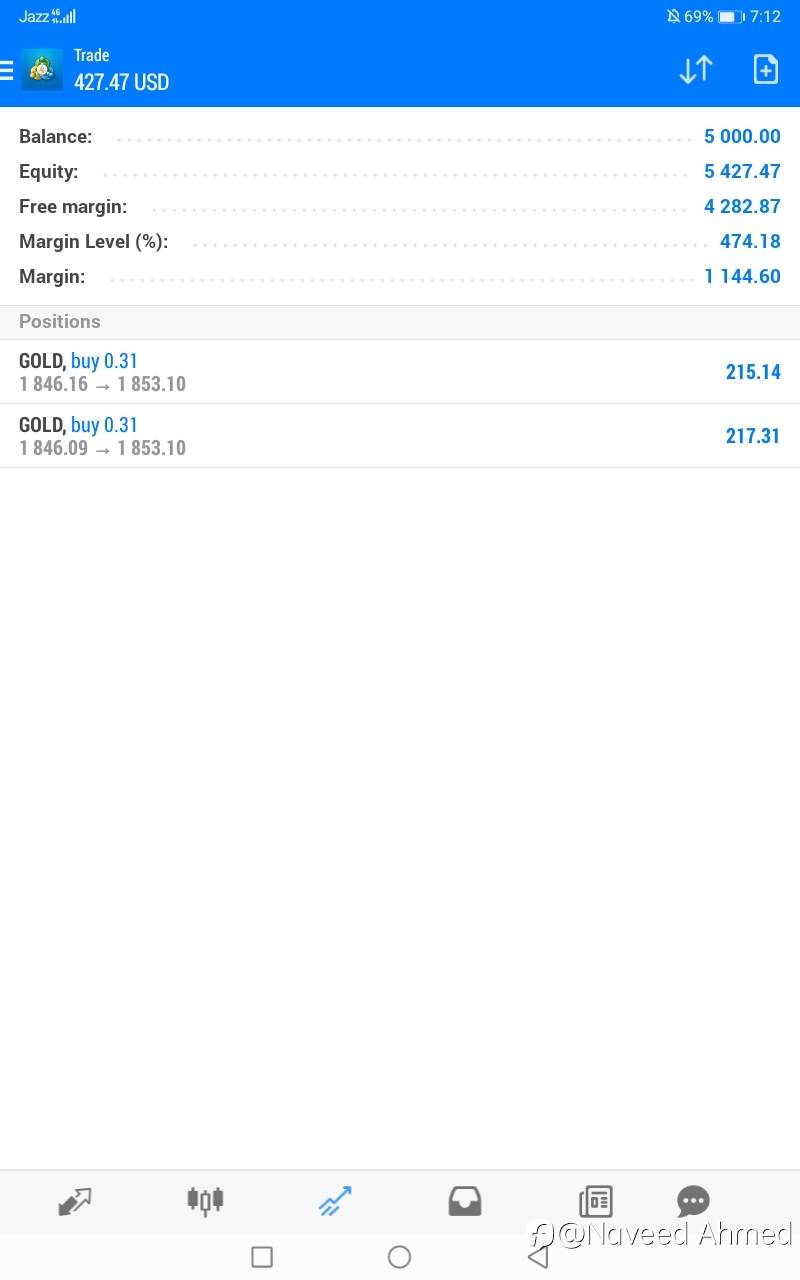The image size is (800, 1280).
Task: Open recent apps view
Action: [262, 1257]
